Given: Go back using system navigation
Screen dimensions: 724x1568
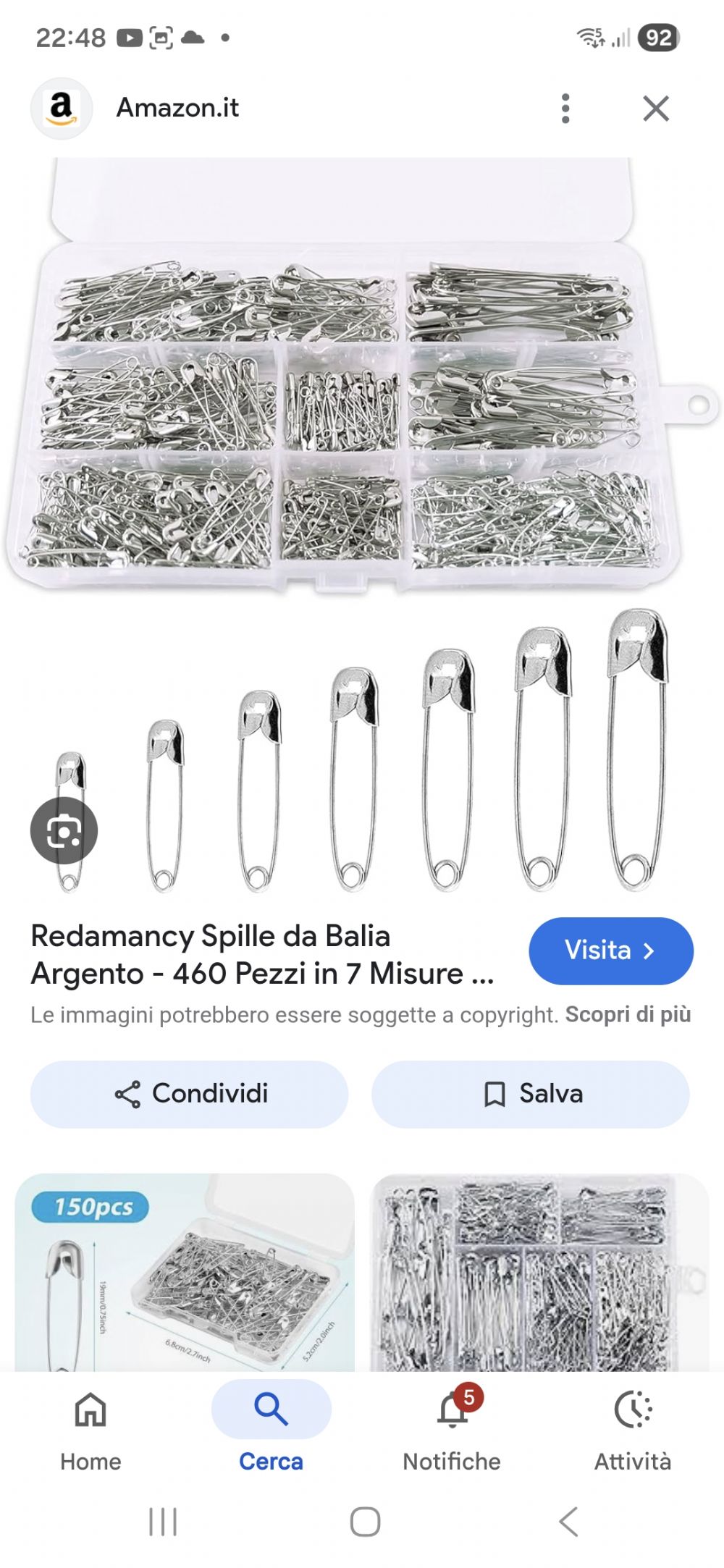Looking at the screenshot, I should 568,1522.
